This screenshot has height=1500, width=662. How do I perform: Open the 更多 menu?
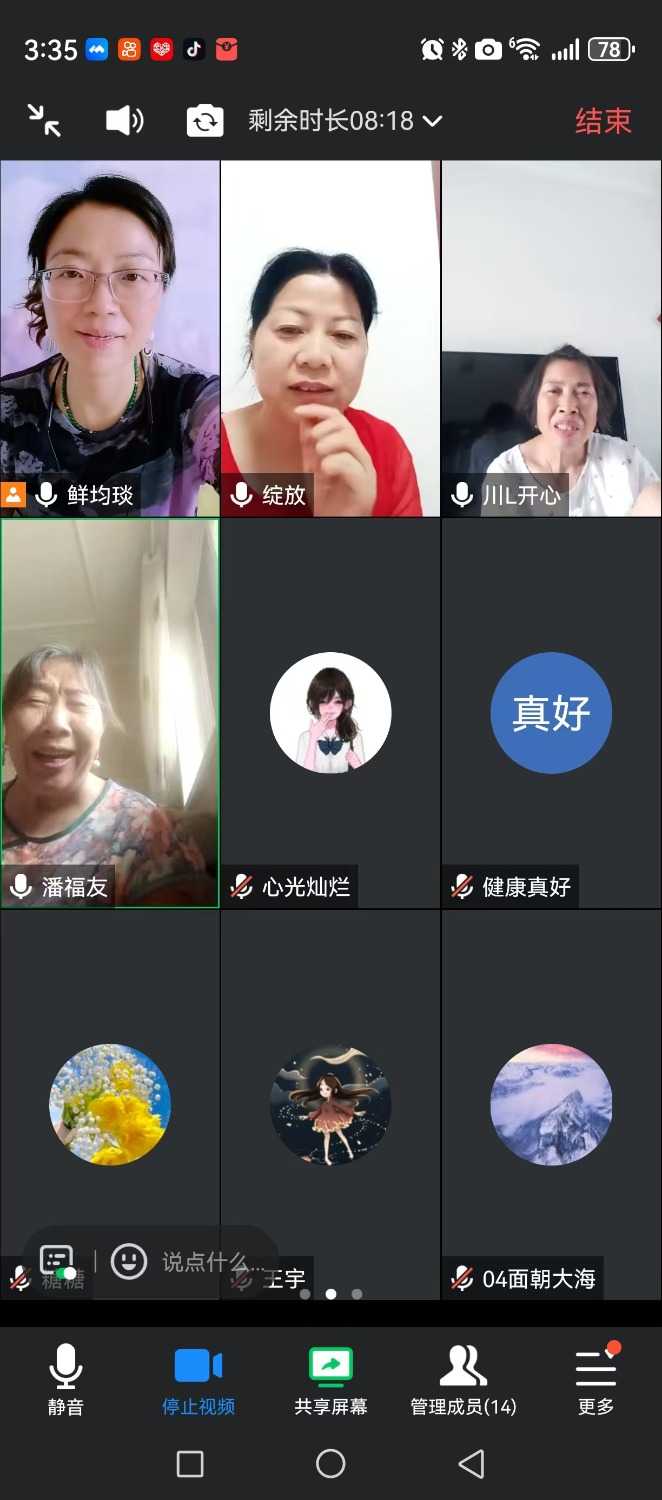click(x=596, y=1379)
